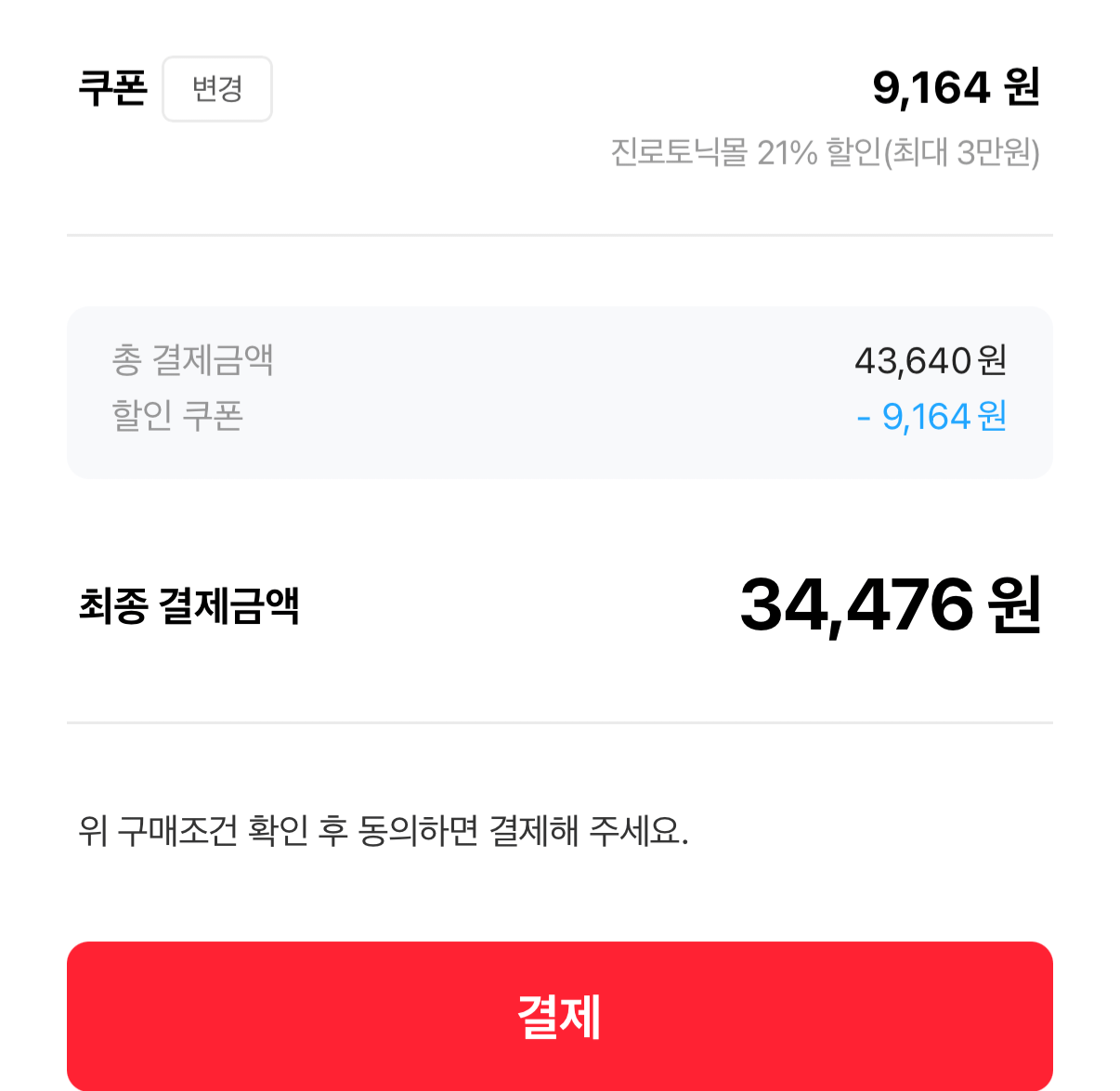
Task: Tap the 변경 button to change coupon
Action: pyautogui.click(x=217, y=89)
